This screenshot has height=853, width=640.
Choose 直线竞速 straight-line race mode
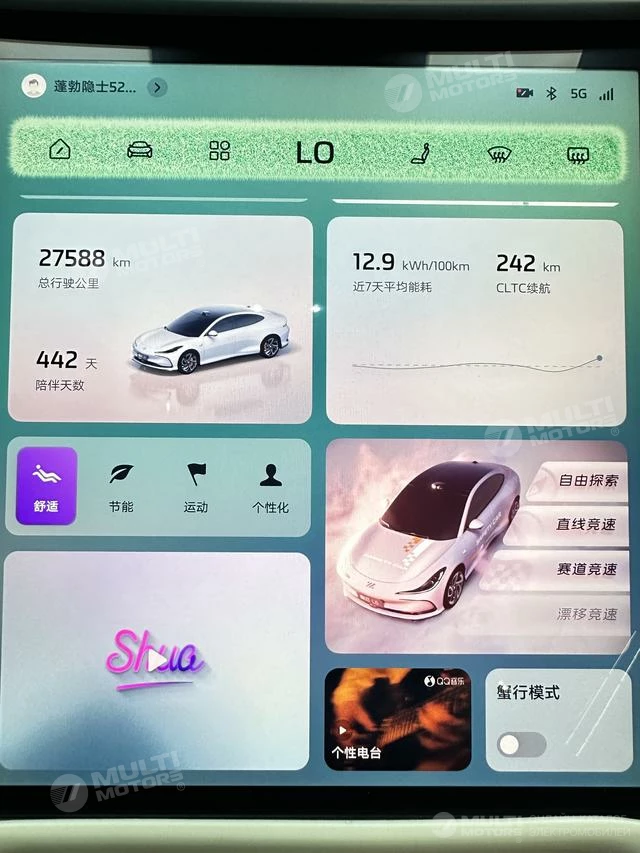click(586, 524)
